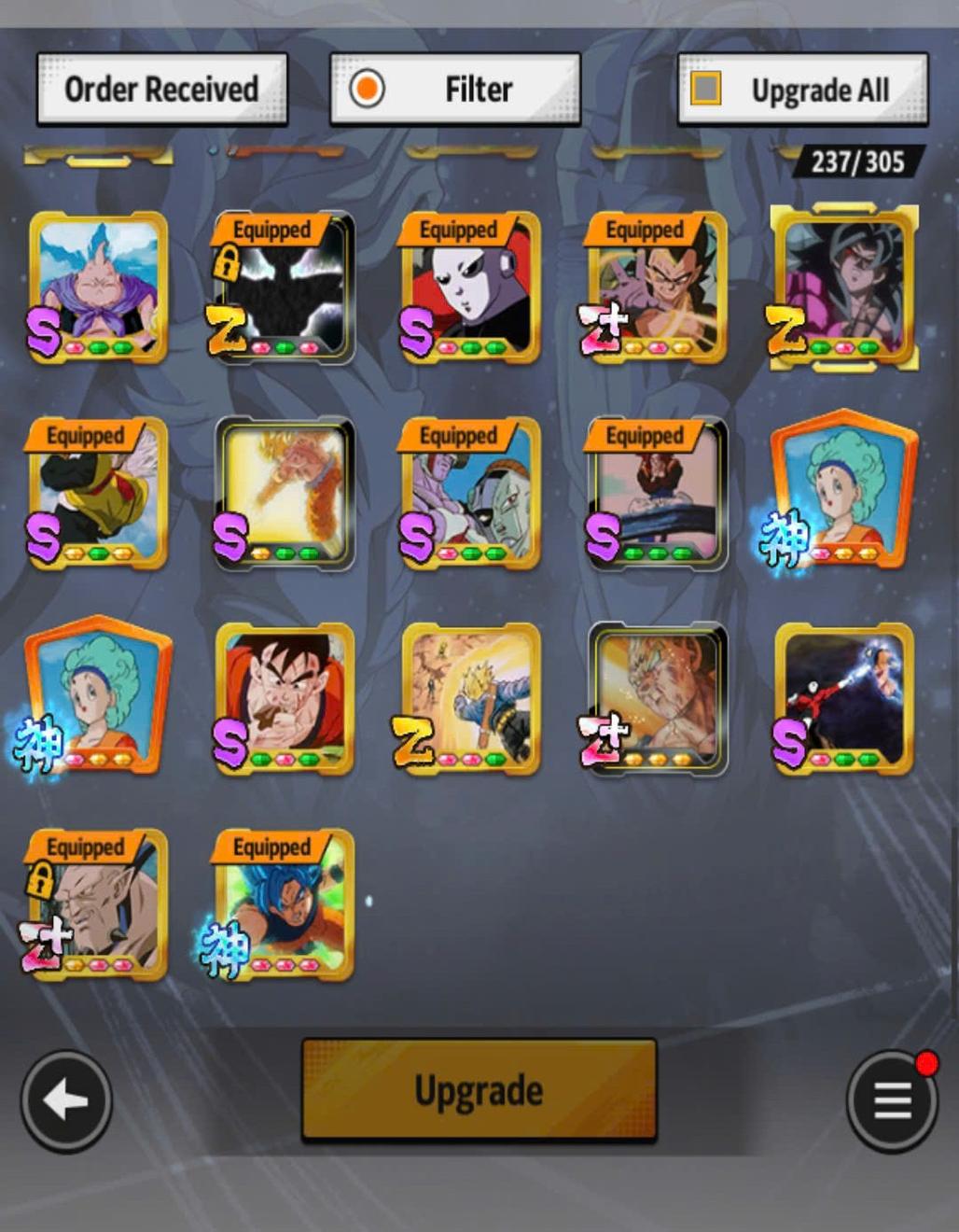Select the unequipped glowing Super Saiyan S-rank equipment
959x1232 pixels.
(x=285, y=493)
